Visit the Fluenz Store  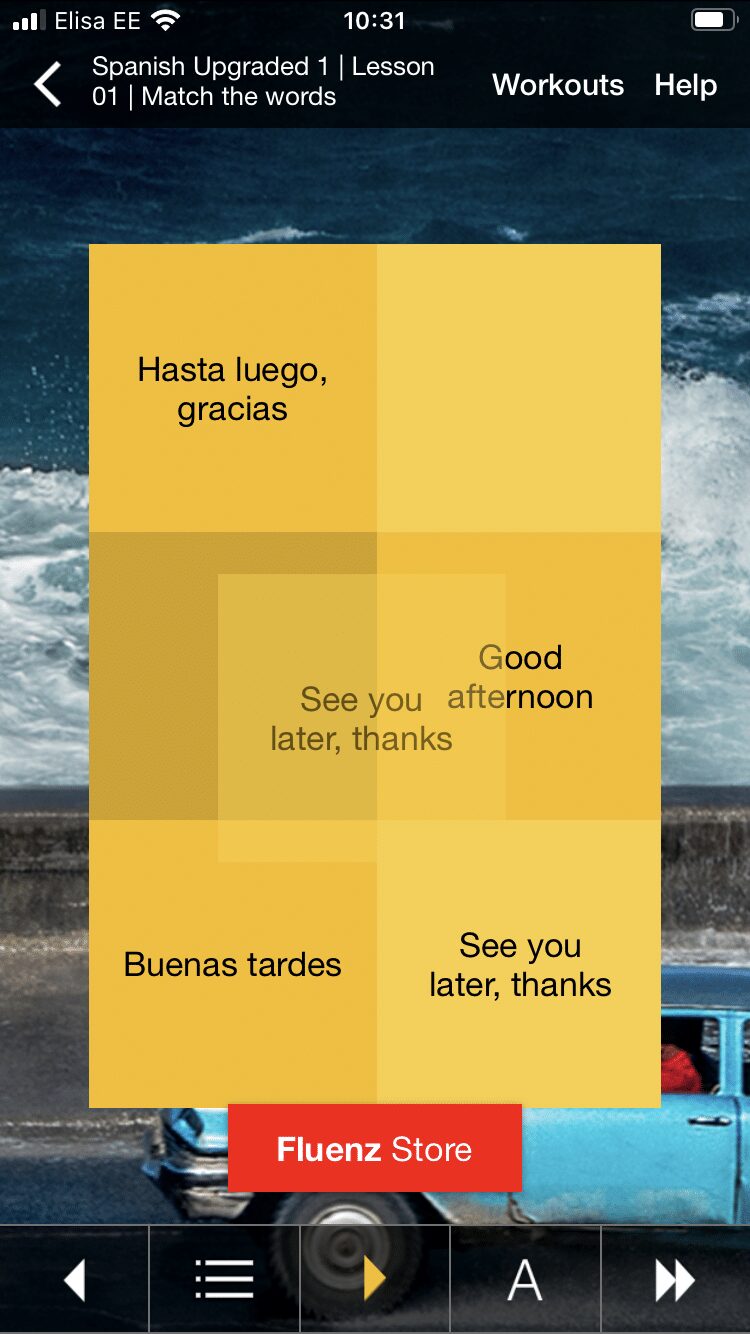375,1148
